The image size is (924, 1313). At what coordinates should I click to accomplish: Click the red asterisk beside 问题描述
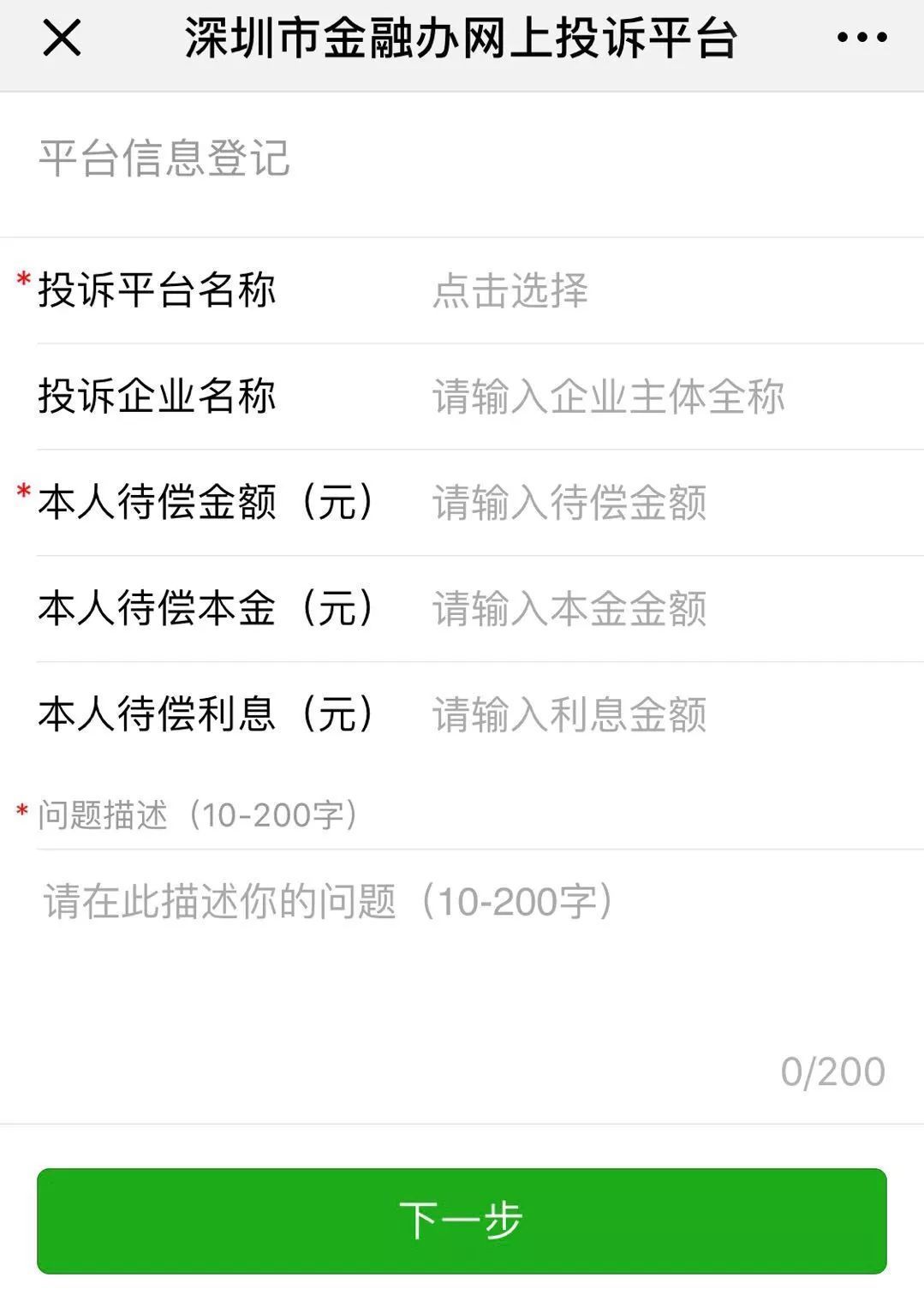click(21, 814)
